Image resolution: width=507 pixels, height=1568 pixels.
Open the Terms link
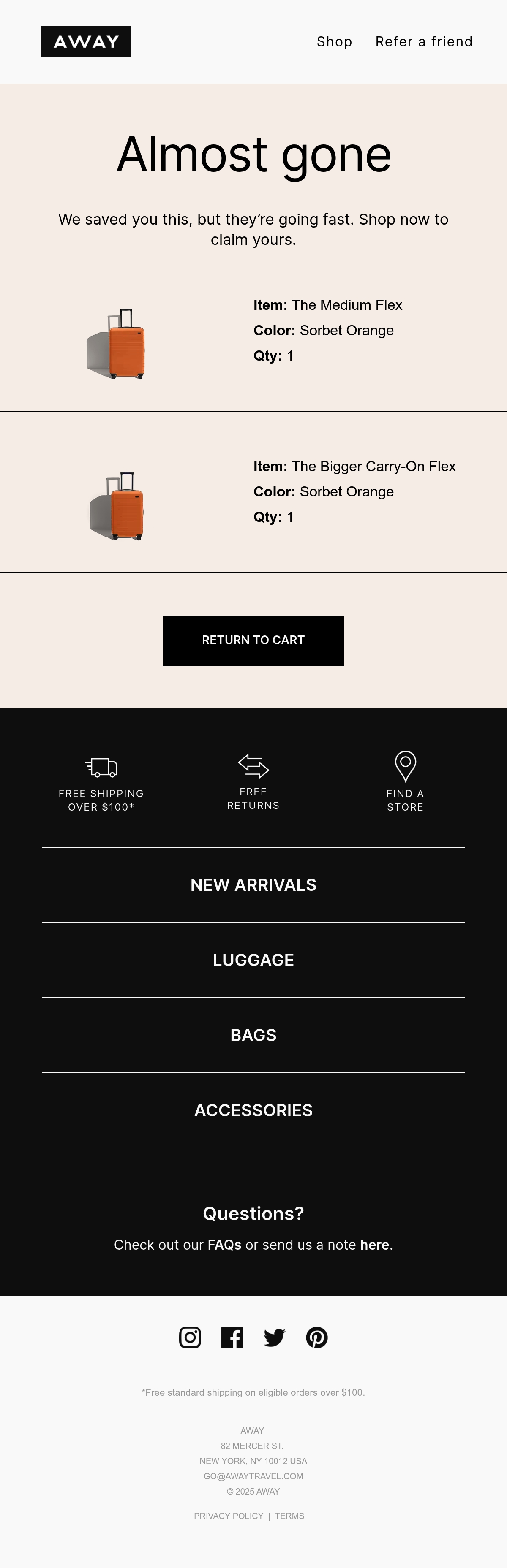(x=289, y=1516)
